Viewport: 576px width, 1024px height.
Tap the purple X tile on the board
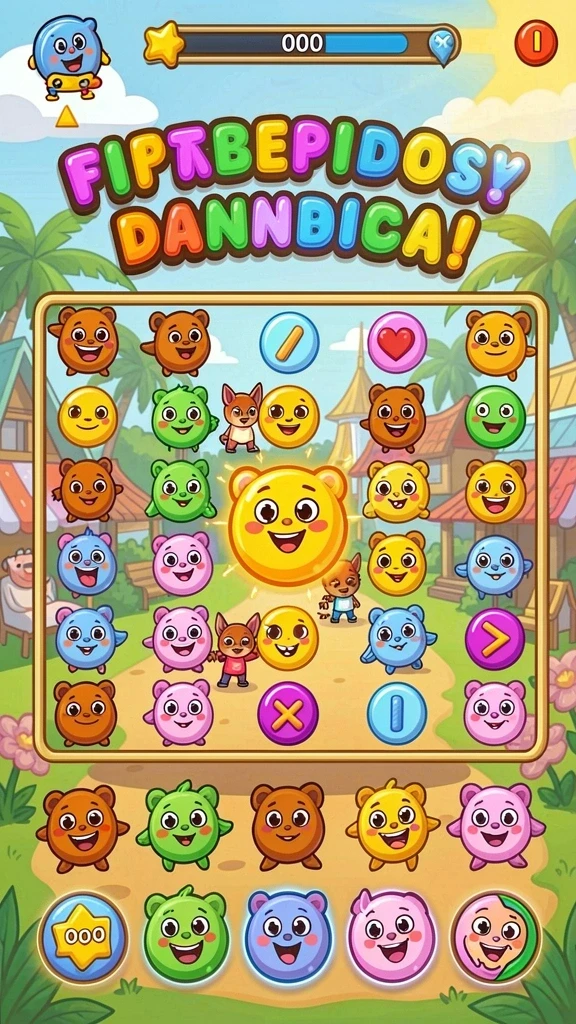[x=288, y=713]
